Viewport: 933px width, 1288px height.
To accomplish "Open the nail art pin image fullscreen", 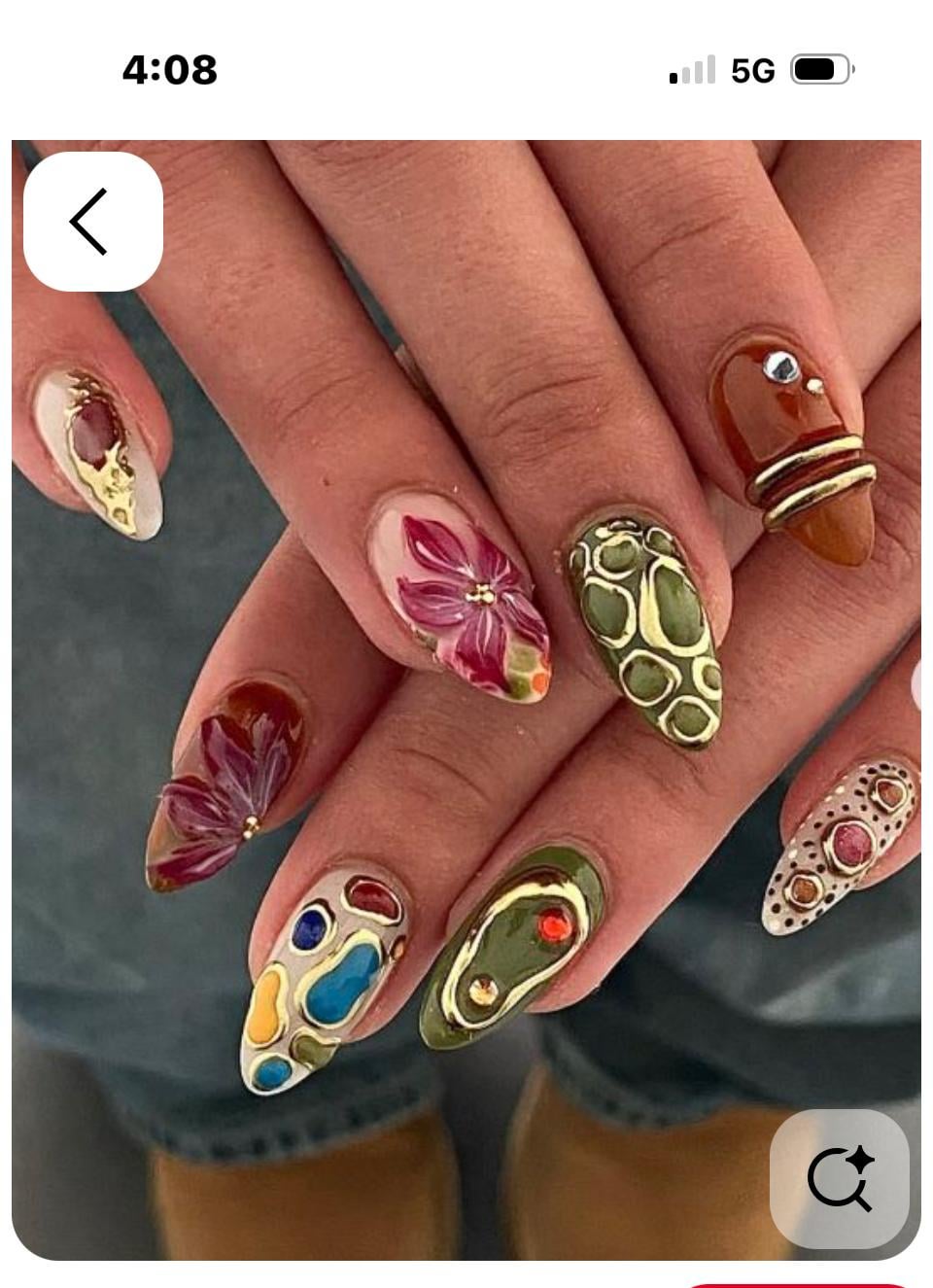I will (466, 680).
